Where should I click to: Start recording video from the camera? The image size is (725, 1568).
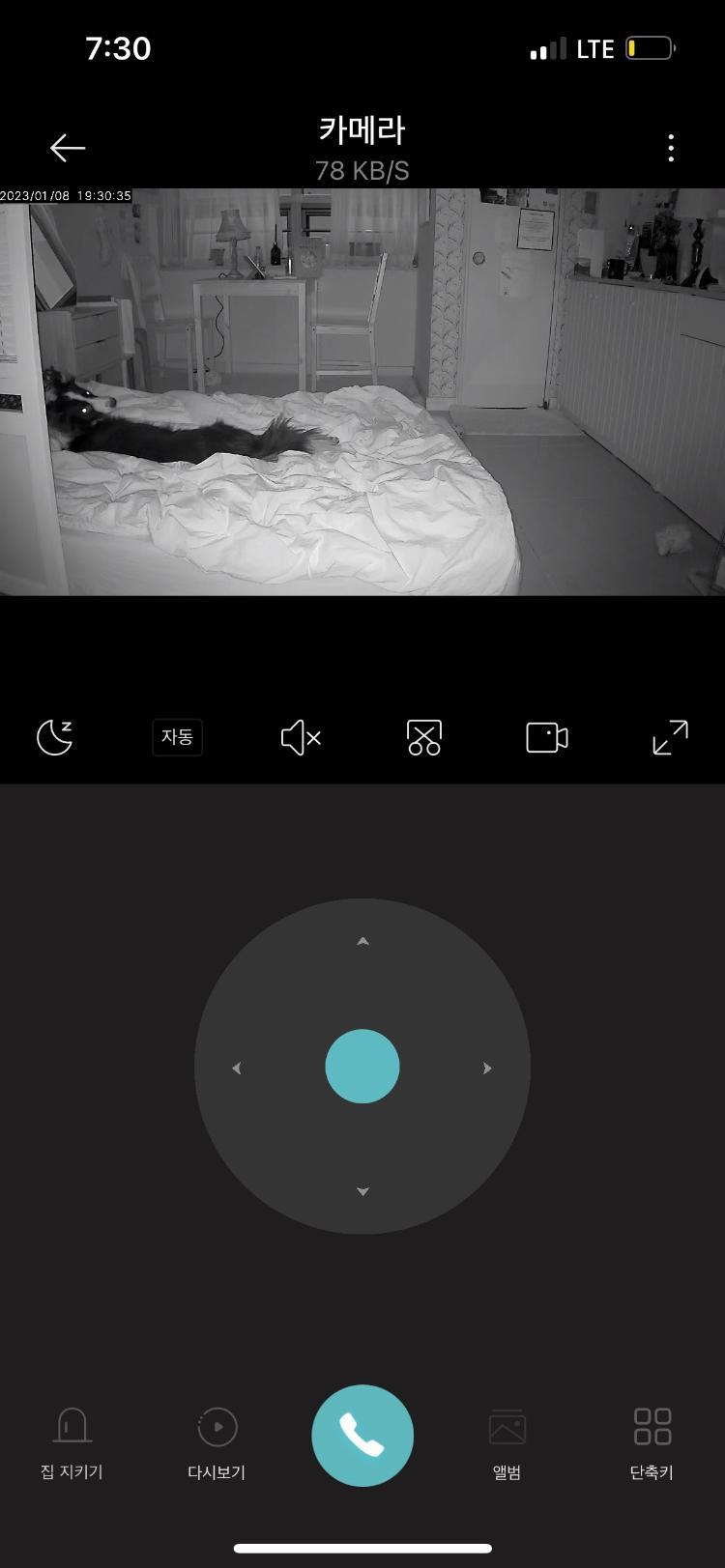(546, 737)
